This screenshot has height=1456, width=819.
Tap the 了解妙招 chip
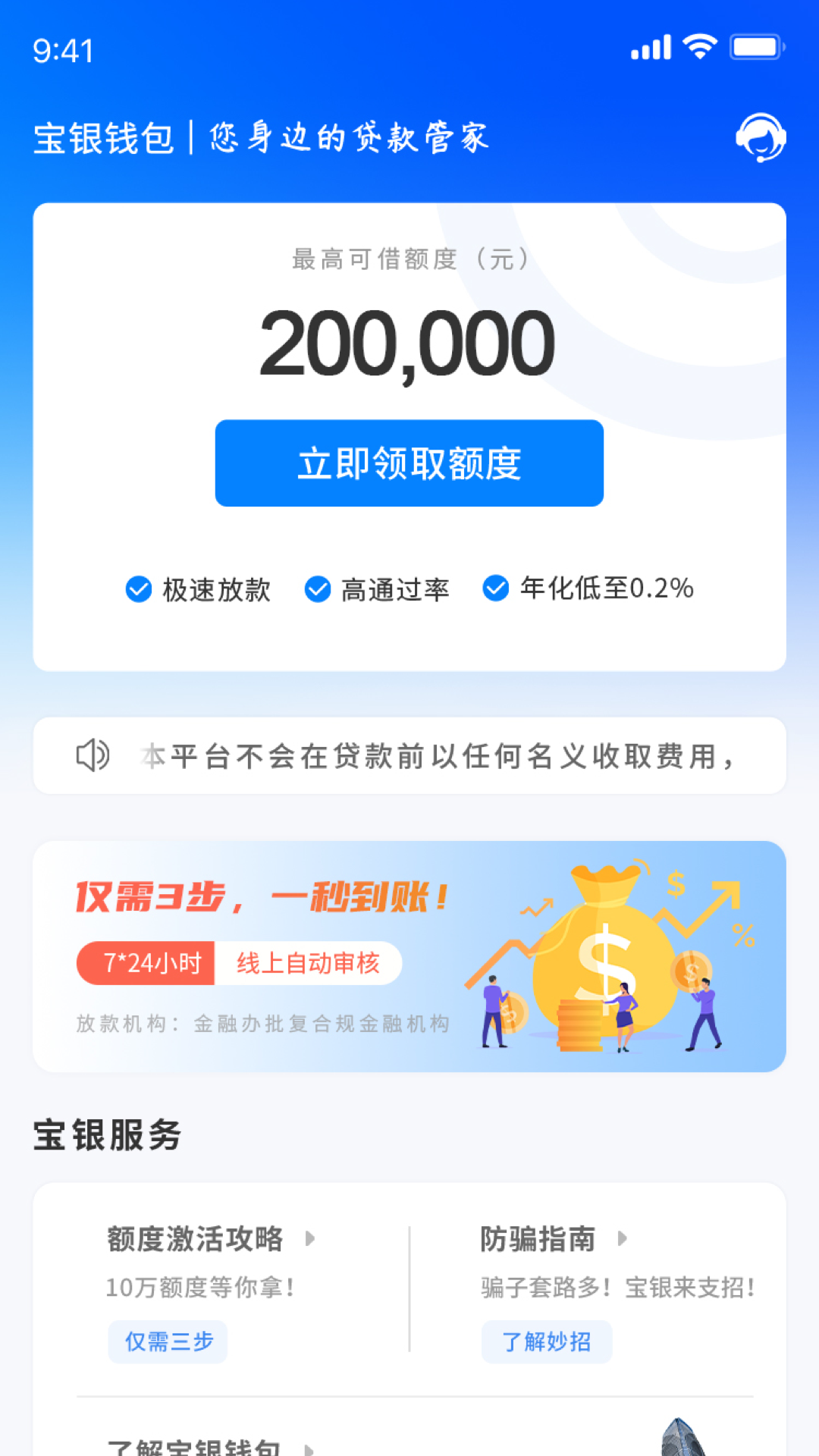coord(547,1341)
